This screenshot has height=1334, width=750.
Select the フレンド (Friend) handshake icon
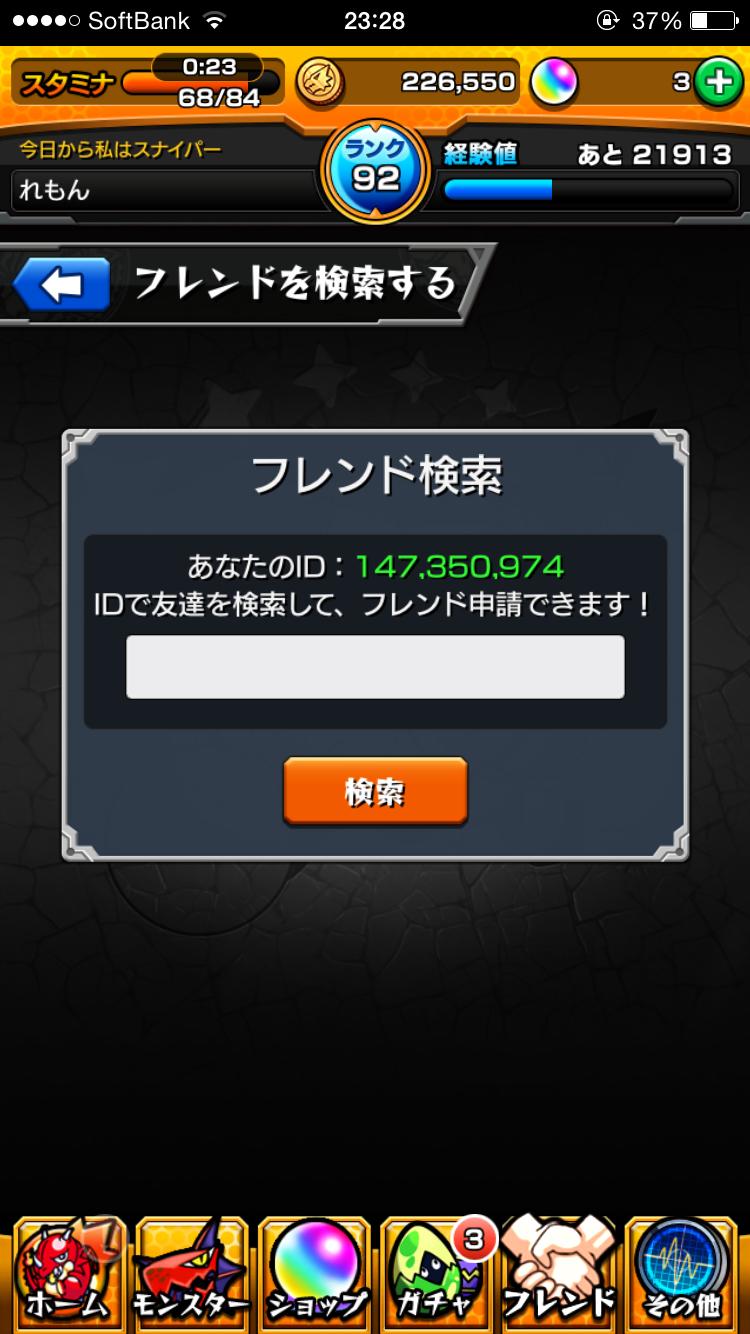click(558, 1270)
